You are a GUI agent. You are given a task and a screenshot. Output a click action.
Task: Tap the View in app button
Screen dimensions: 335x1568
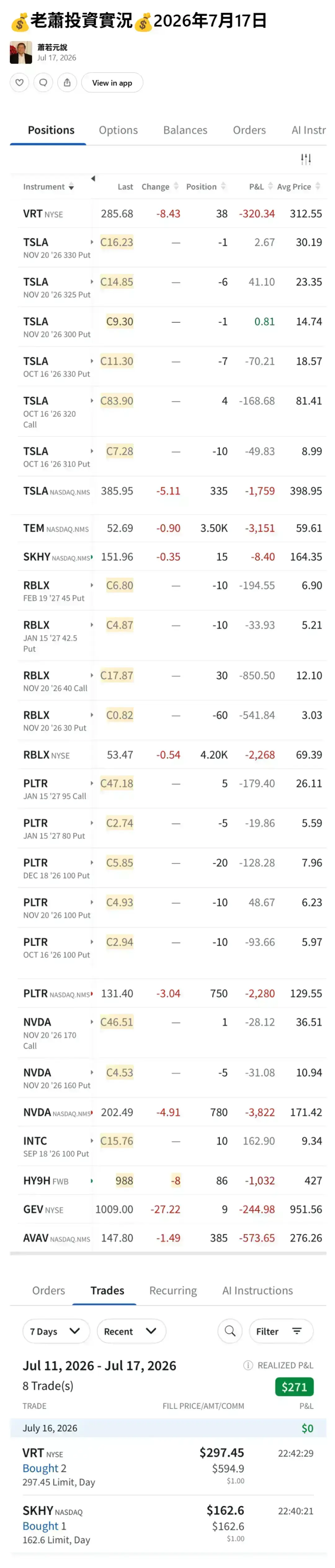(112, 83)
